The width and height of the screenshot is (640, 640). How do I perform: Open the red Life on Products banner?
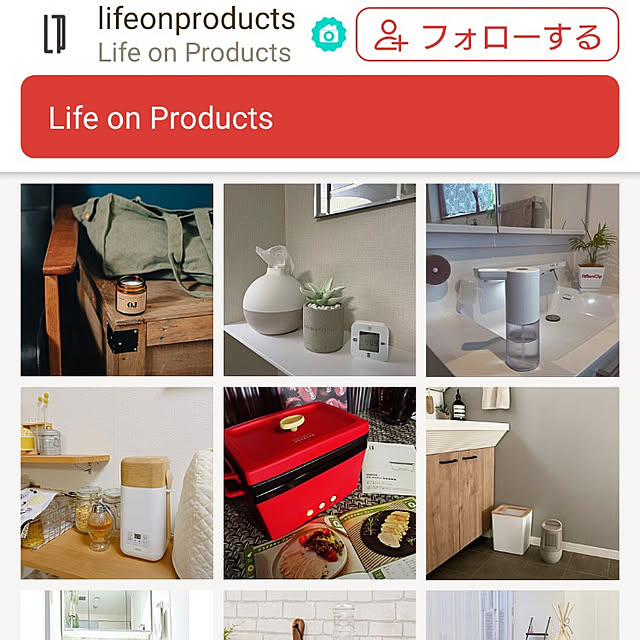click(x=319, y=117)
